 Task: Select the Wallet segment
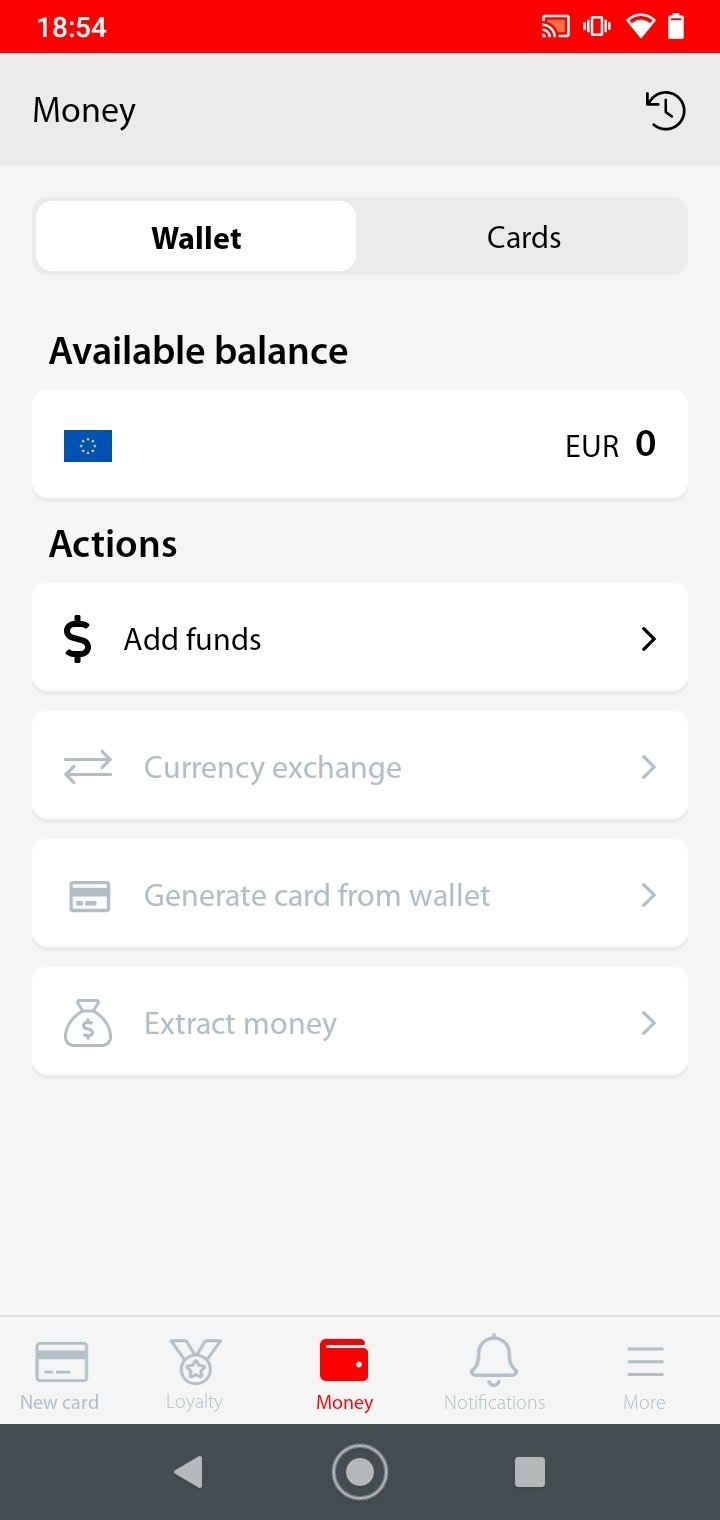[196, 237]
